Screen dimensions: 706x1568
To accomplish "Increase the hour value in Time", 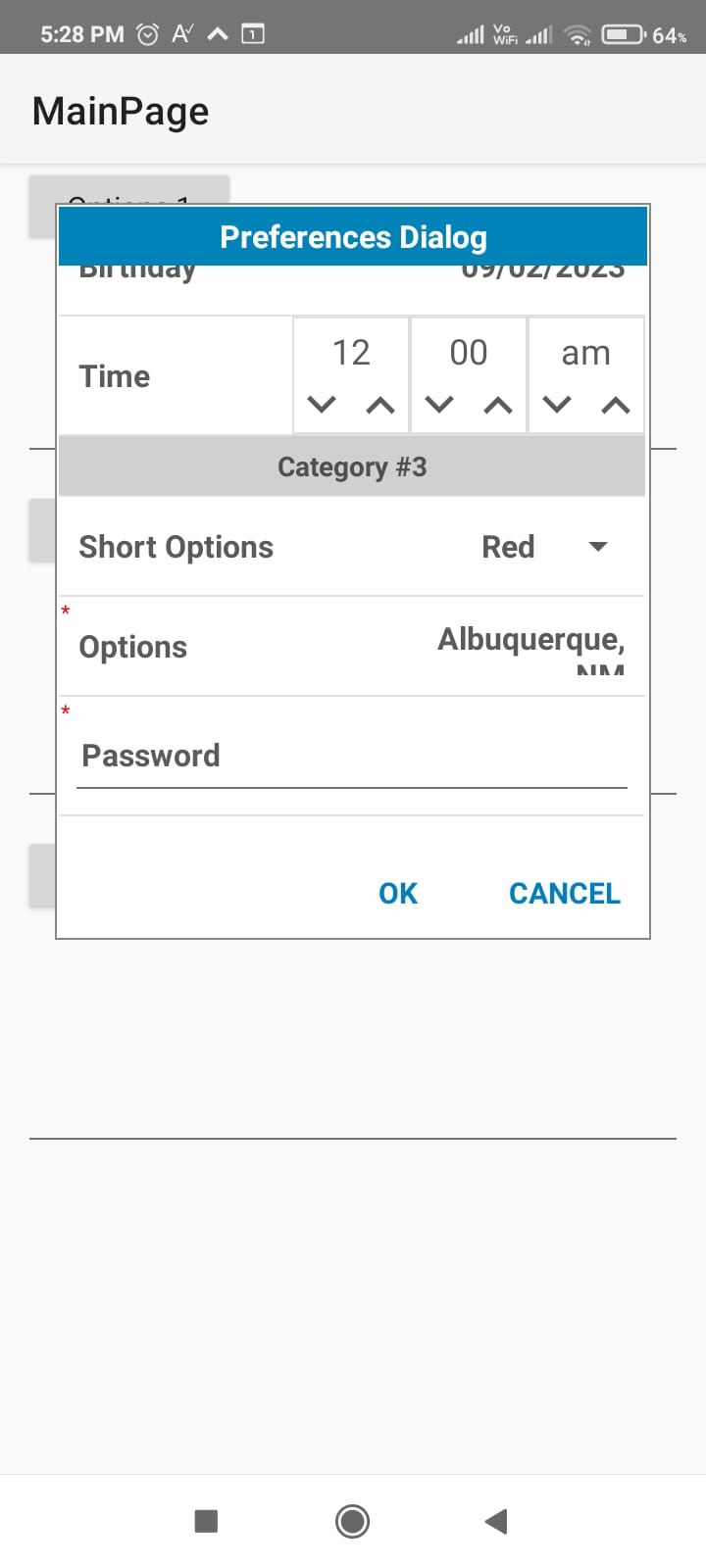I will point(380,405).
